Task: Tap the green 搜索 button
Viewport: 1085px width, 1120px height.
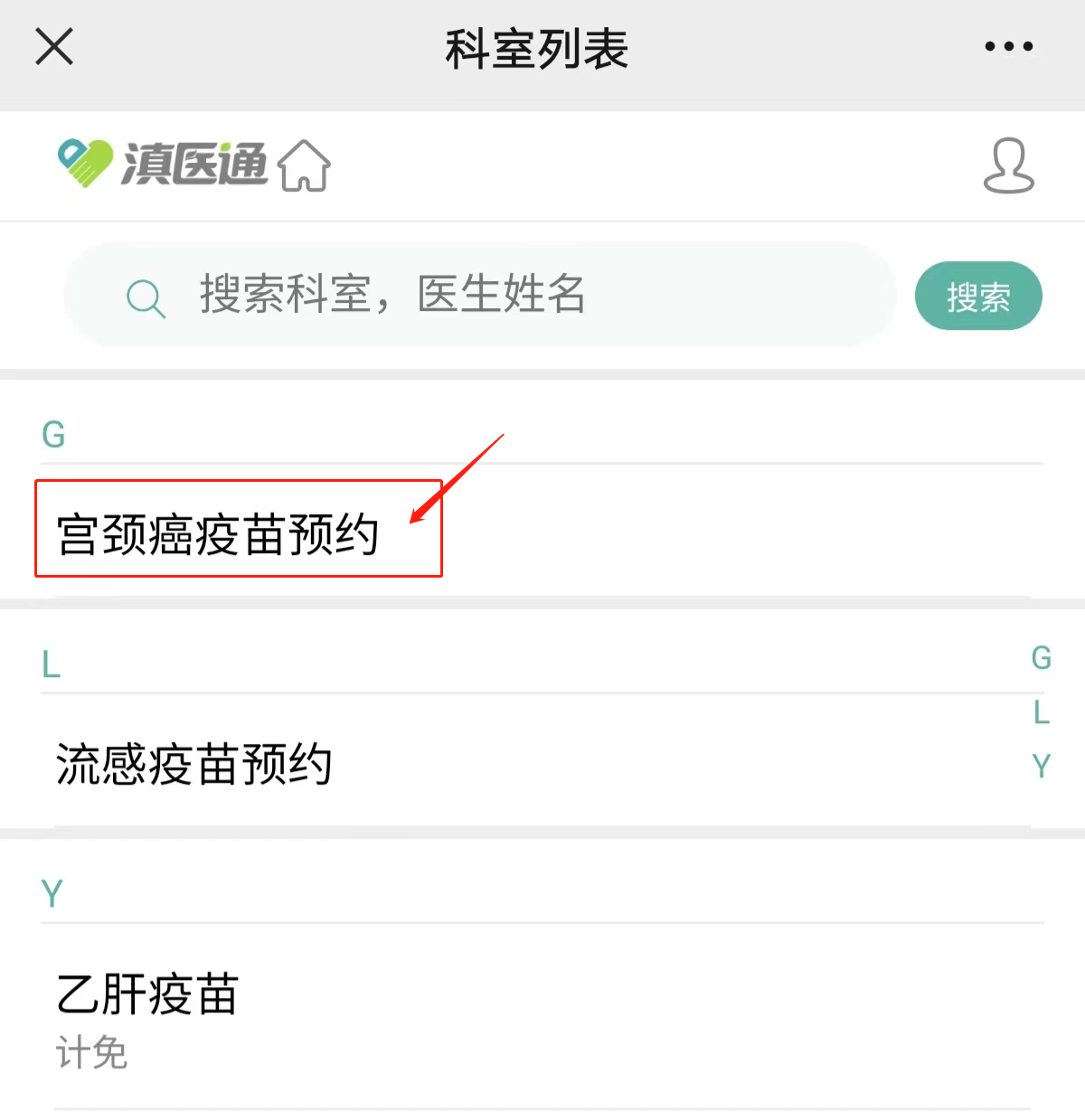Action: [978, 296]
